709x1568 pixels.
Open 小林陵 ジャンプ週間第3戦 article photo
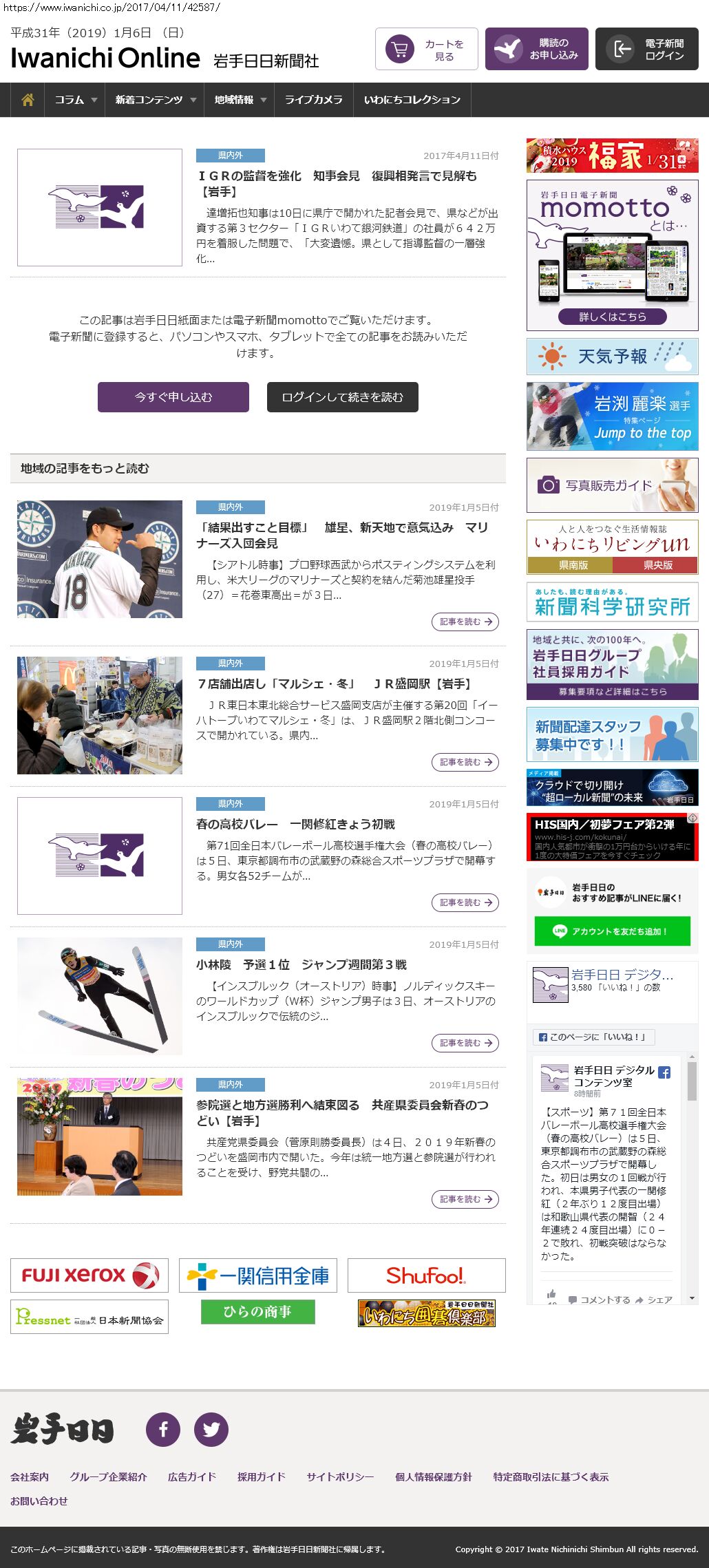pyautogui.click(x=100, y=996)
